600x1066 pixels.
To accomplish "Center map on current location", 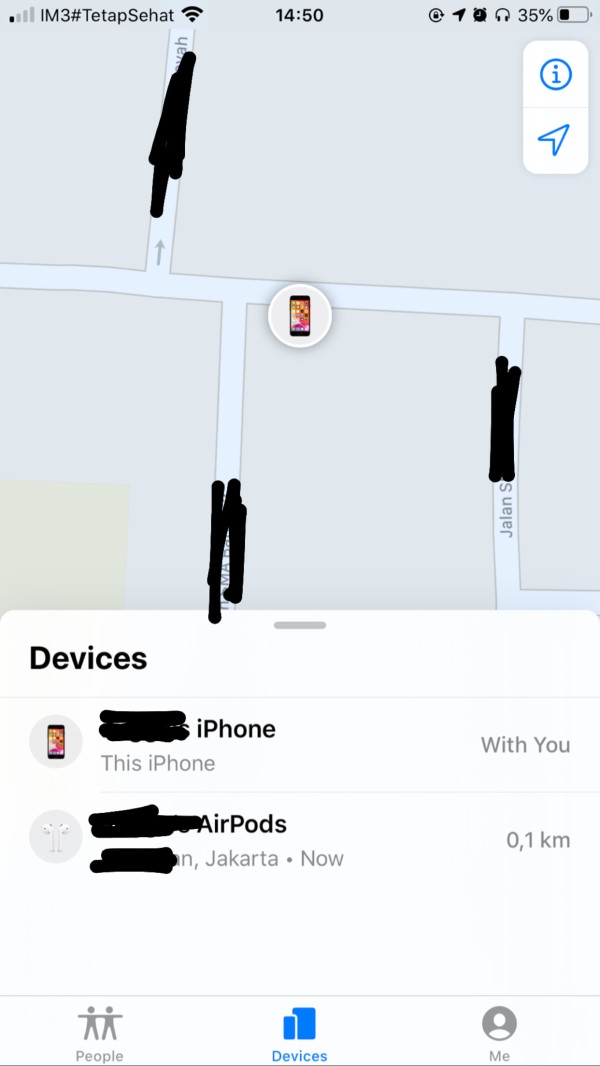I will tap(555, 140).
